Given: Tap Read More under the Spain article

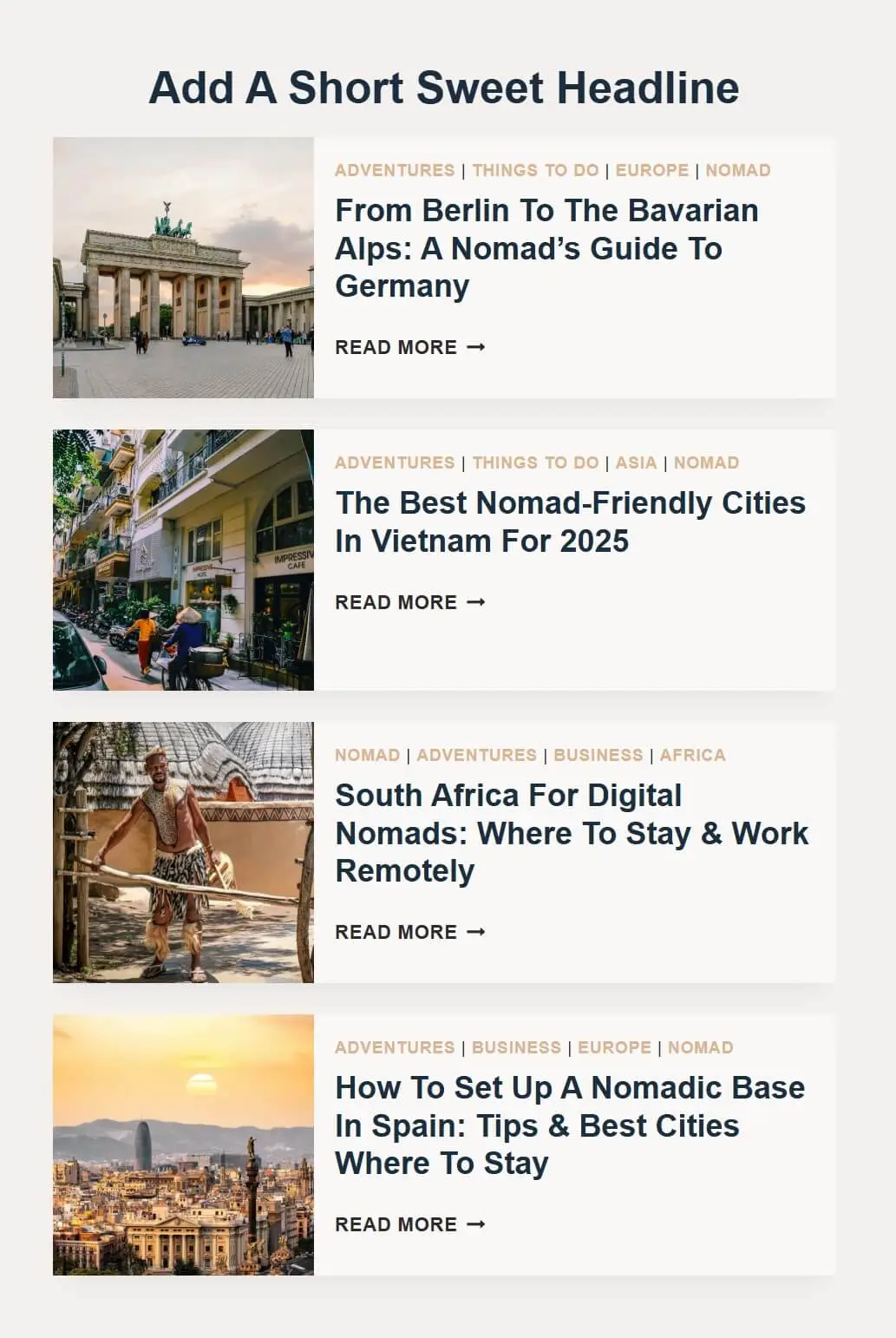Looking at the screenshot, I should point(410,1224).
